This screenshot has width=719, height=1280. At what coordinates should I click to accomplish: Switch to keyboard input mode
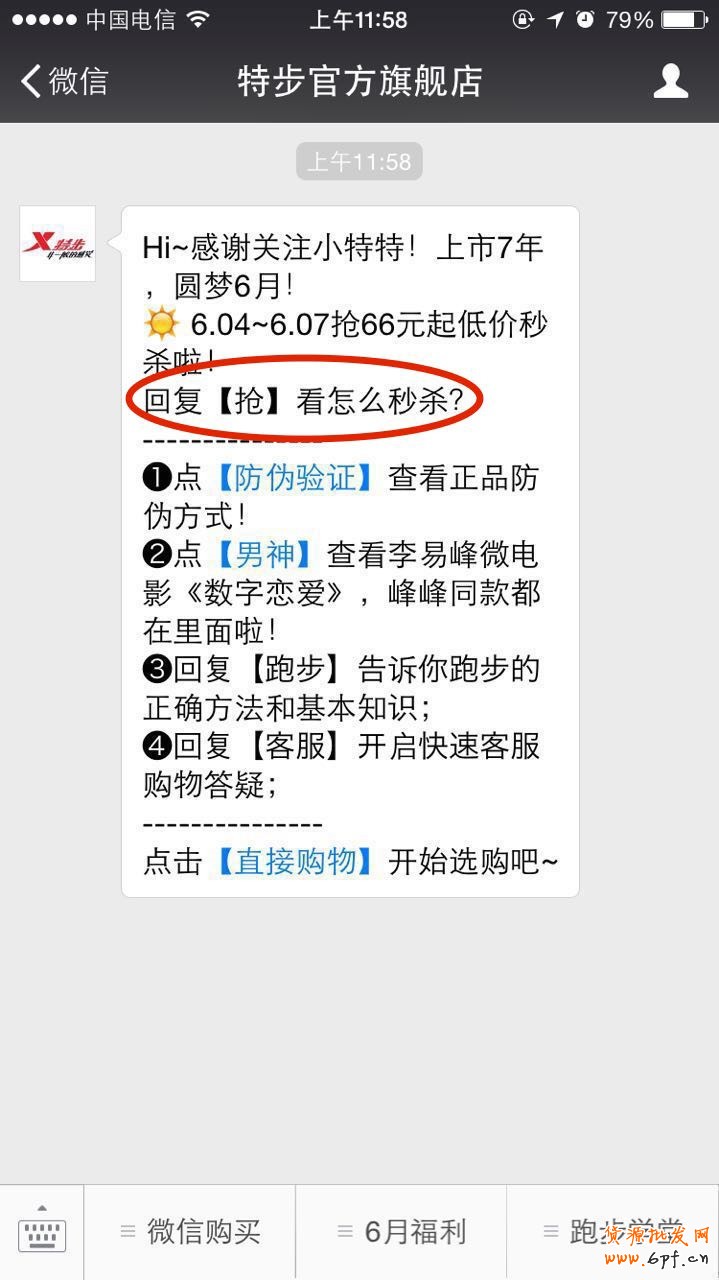click(42, 1232)
